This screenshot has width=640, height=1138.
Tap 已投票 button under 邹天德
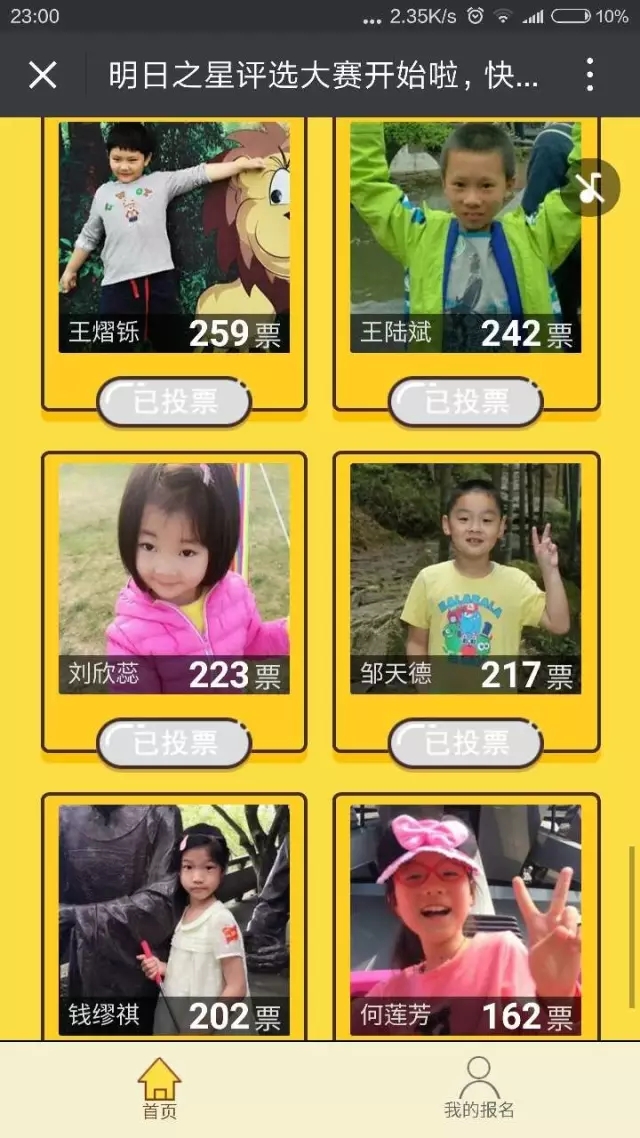point(466,743)
